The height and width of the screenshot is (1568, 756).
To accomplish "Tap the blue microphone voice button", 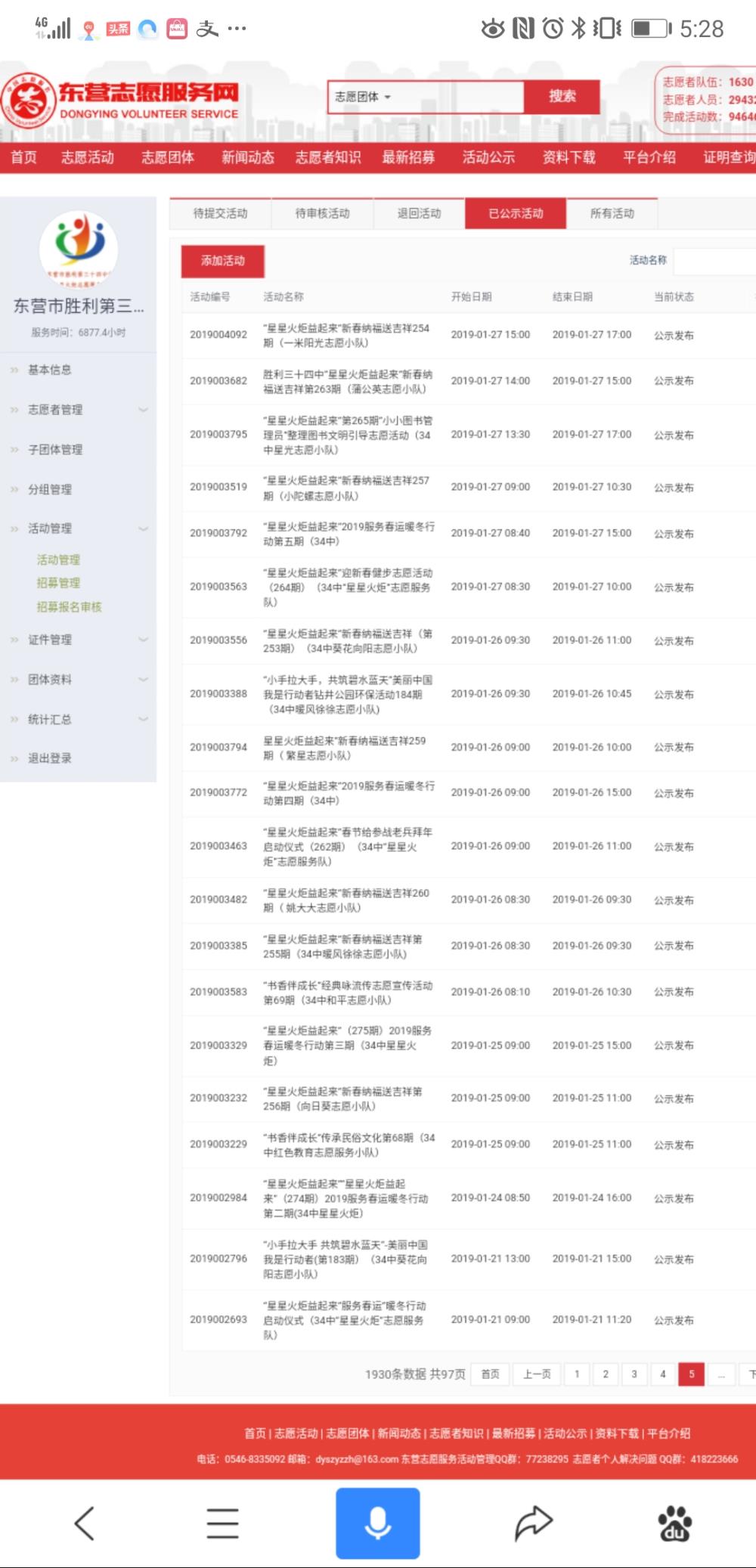I will 378,1523.
